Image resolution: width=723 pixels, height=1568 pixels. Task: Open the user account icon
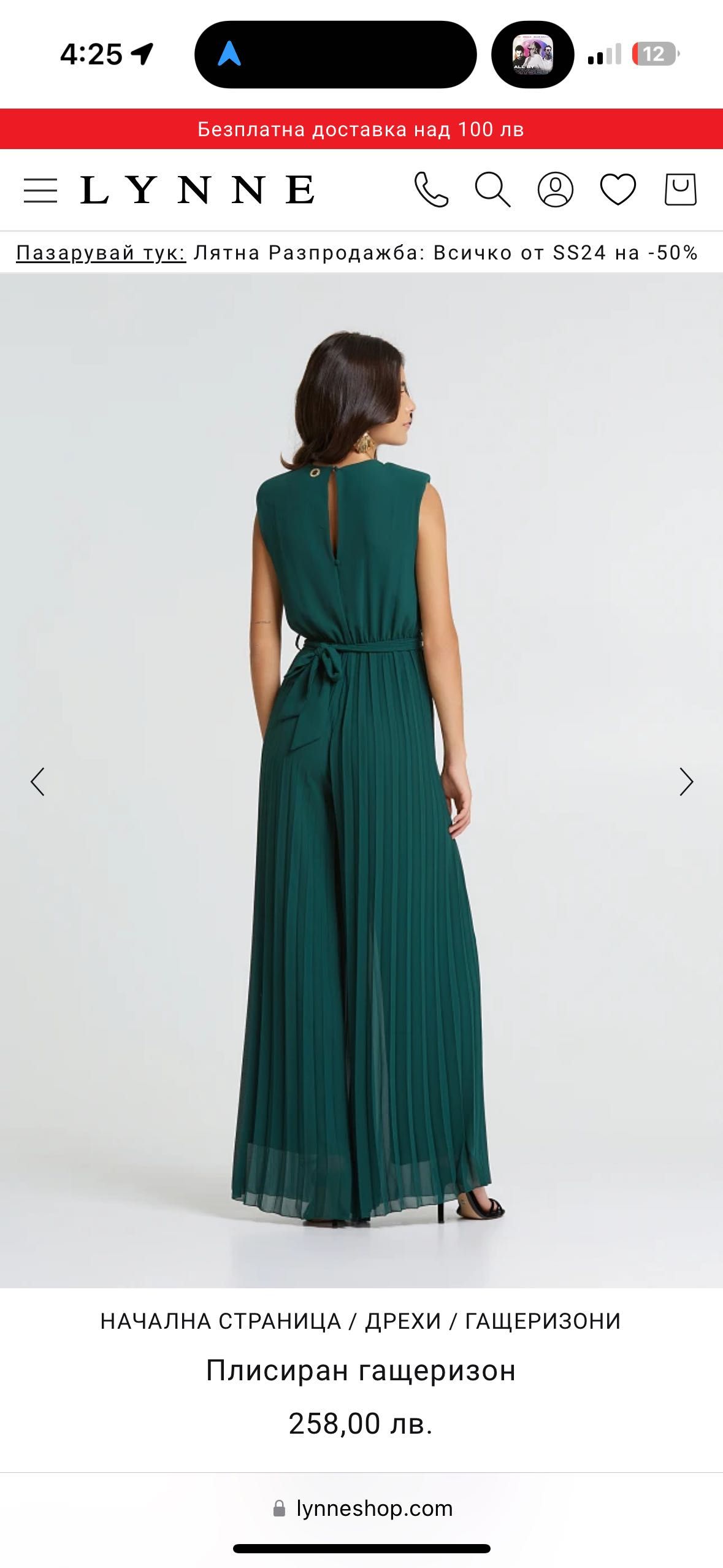coord(555,189)
